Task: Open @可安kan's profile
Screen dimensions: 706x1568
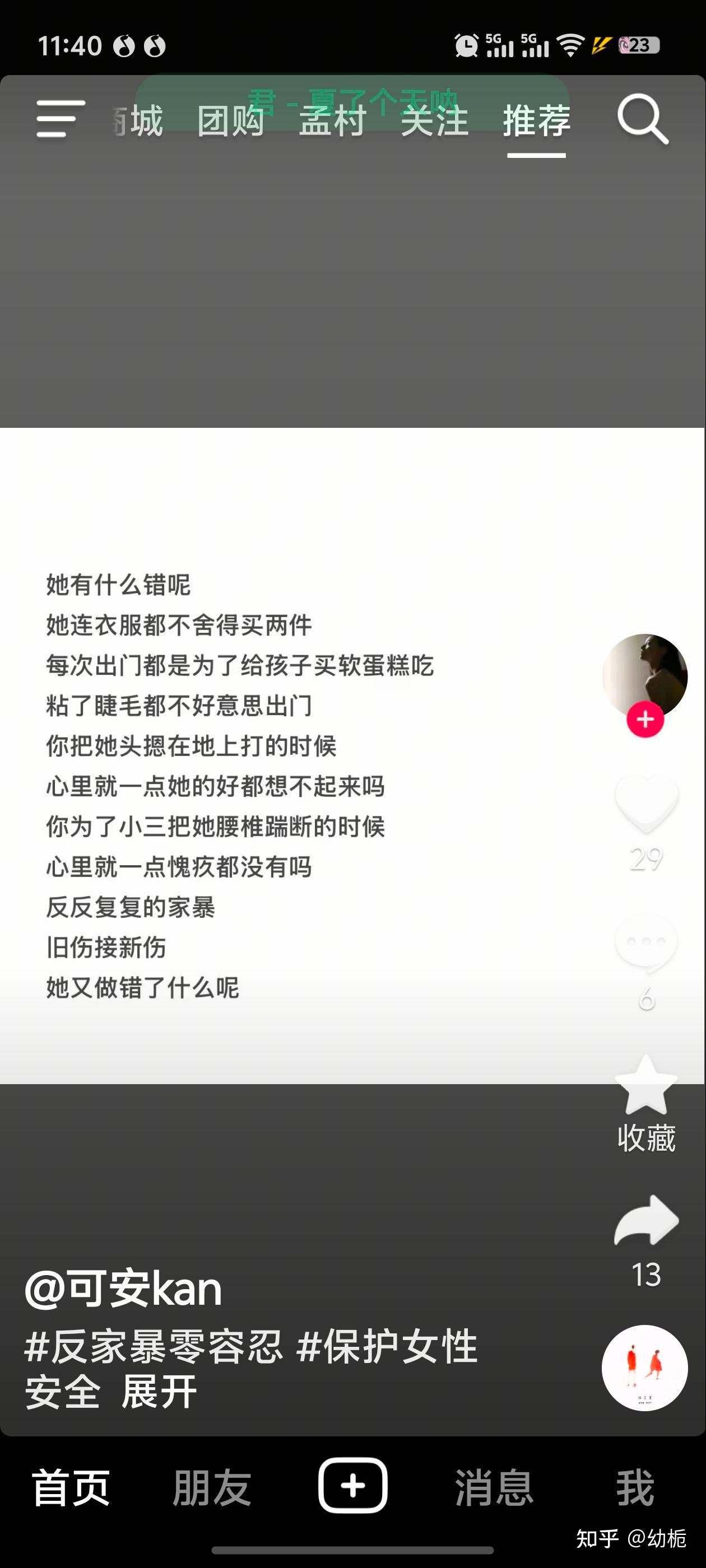Action: click(124, 1288)
